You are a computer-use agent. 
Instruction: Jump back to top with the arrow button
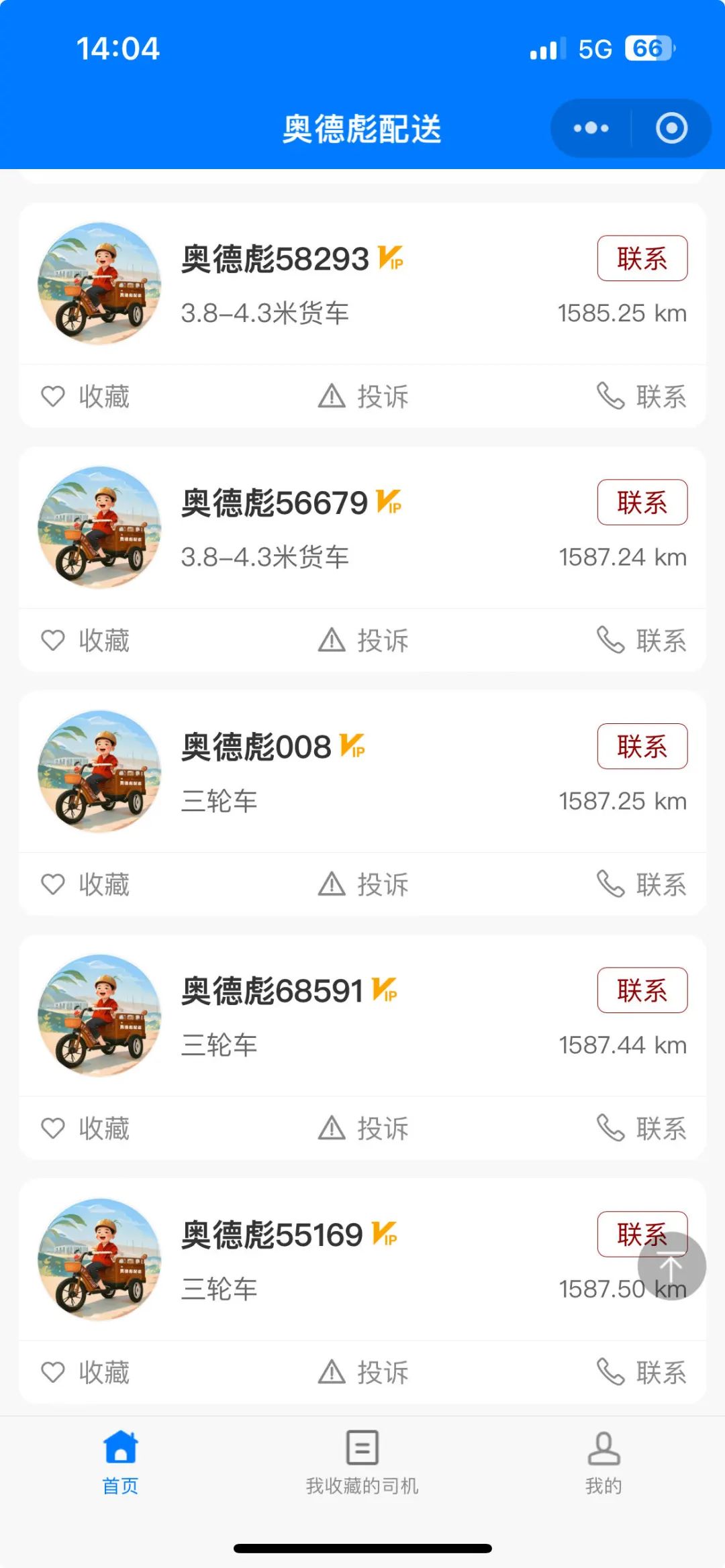[x=671, y=1267]
